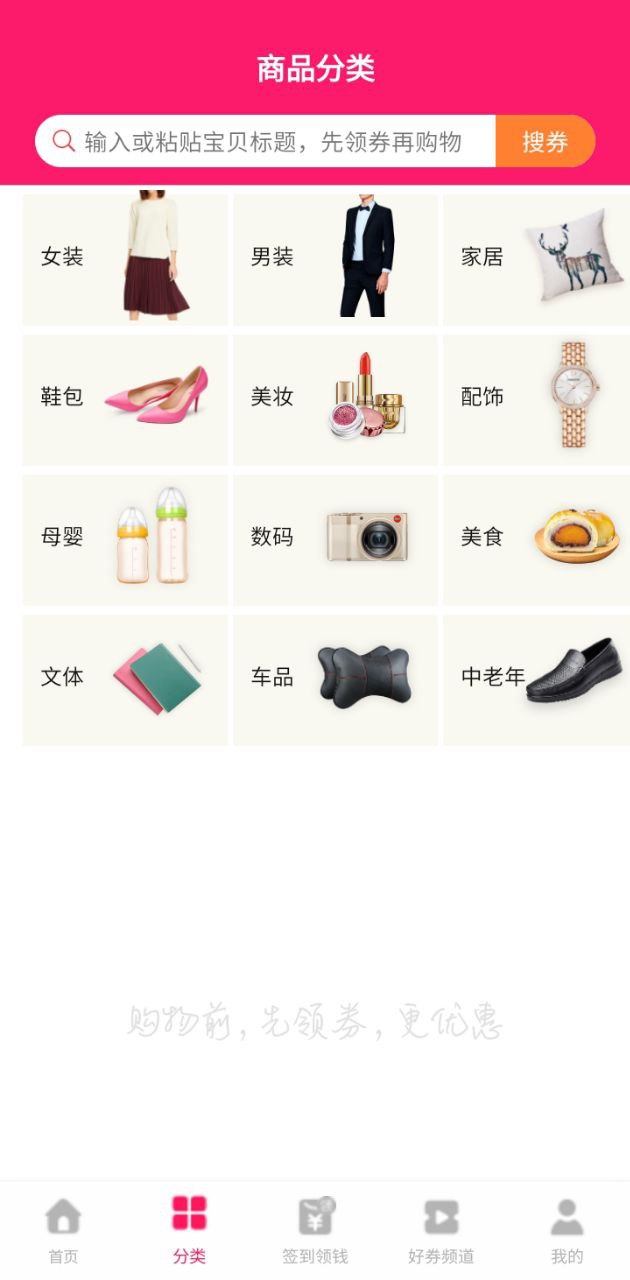Browse the 家居 category
This screenshot has height=1280, width=630.
[x=536, y=258]
